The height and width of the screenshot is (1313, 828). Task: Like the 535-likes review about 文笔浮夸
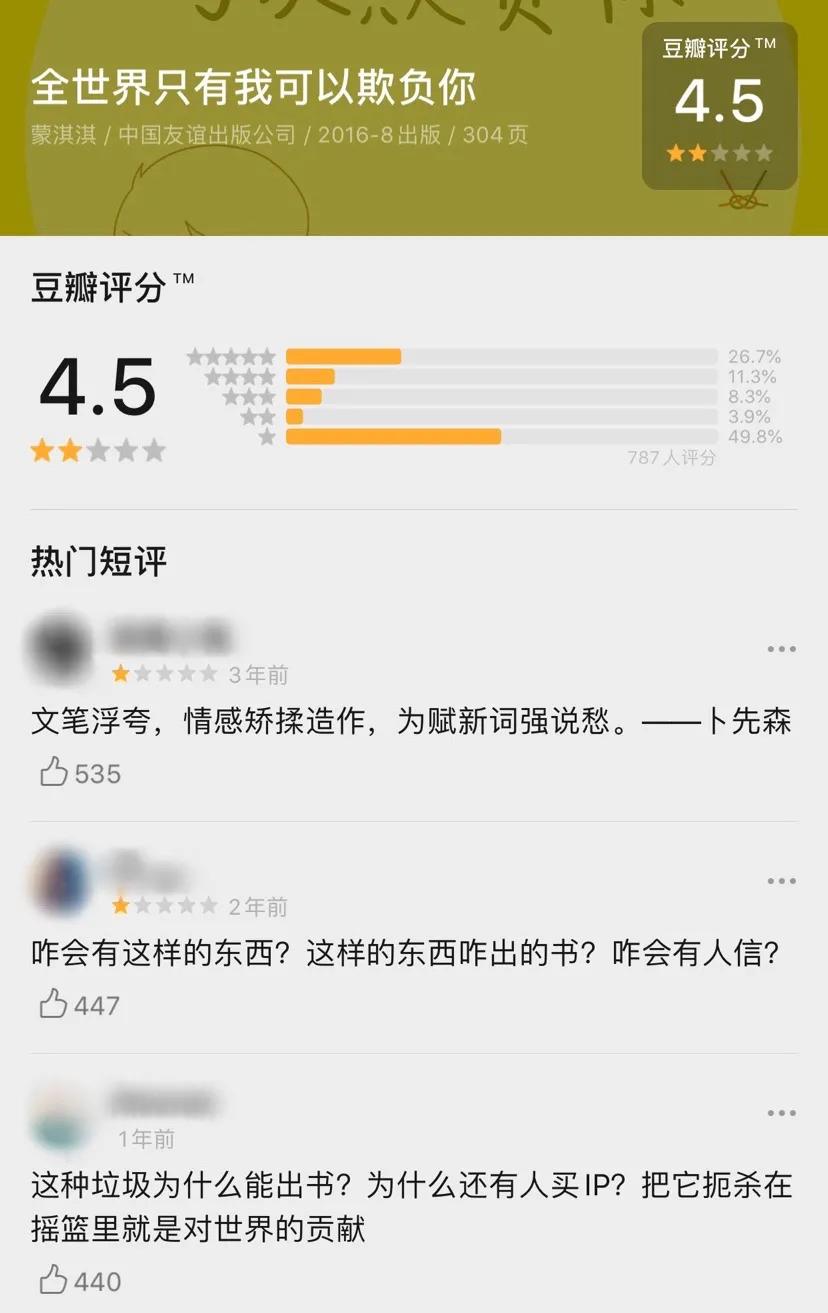point(54,773)
